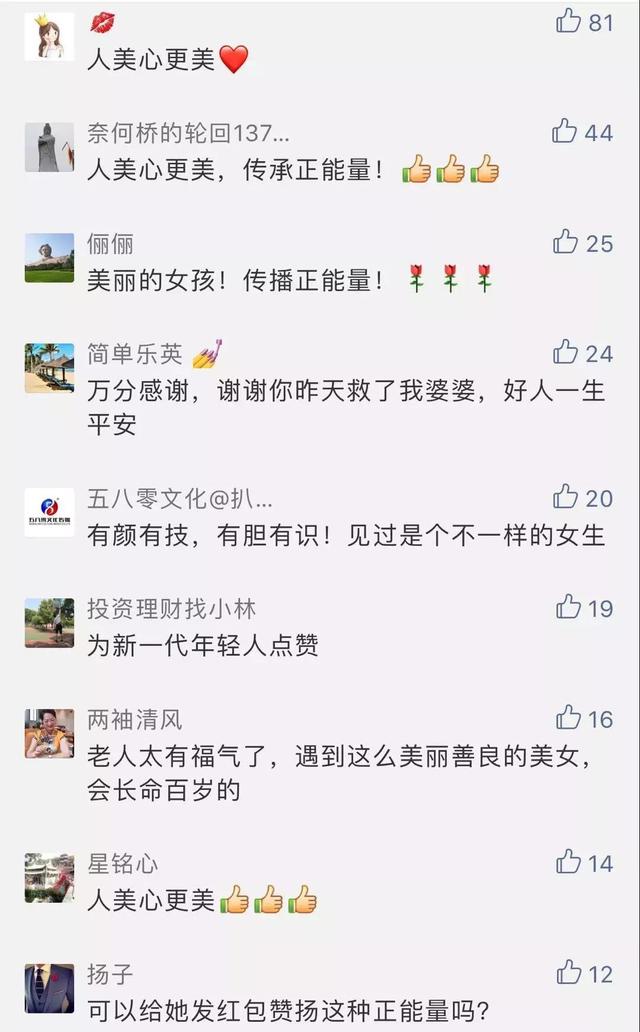
Task: Like the top comment with 81 likes
Action: click(568, 21)
